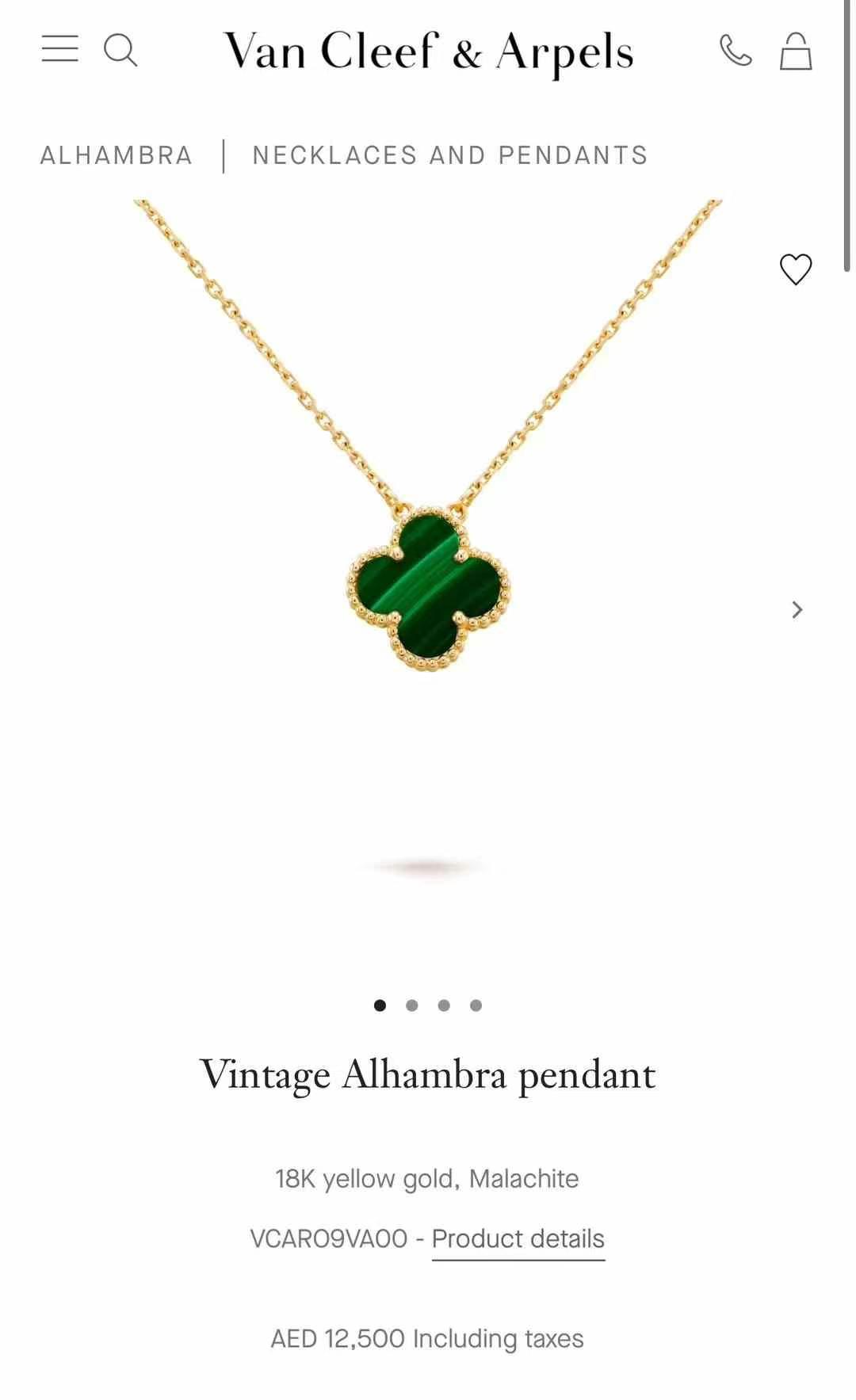Open the shopping bag

[x=796, y=51]
